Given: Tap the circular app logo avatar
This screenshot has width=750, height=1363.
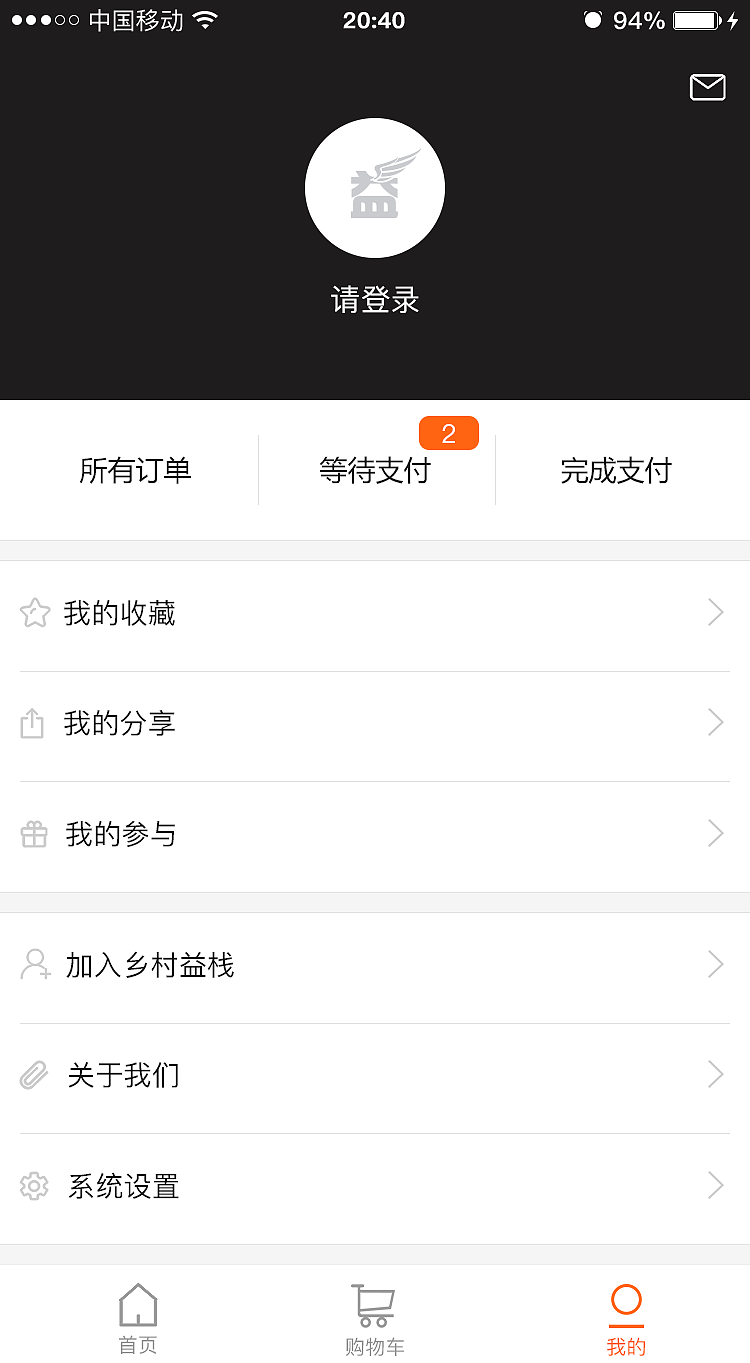Looking at the screenshot, I should [374, 188].
